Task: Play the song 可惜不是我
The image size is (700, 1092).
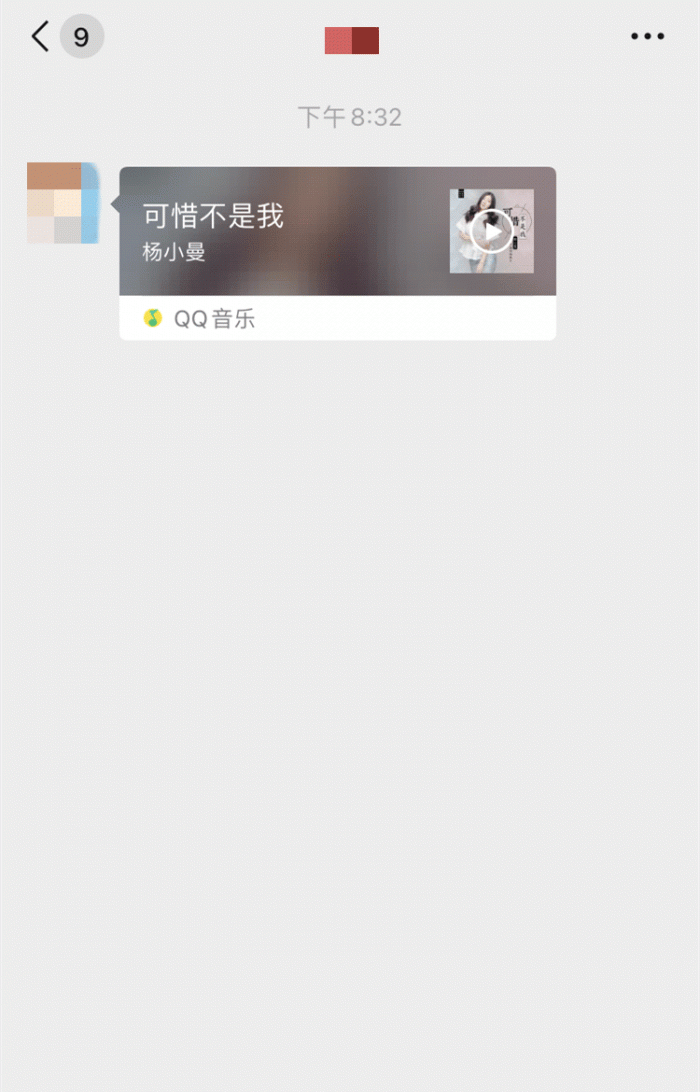Action: (491, 231)
